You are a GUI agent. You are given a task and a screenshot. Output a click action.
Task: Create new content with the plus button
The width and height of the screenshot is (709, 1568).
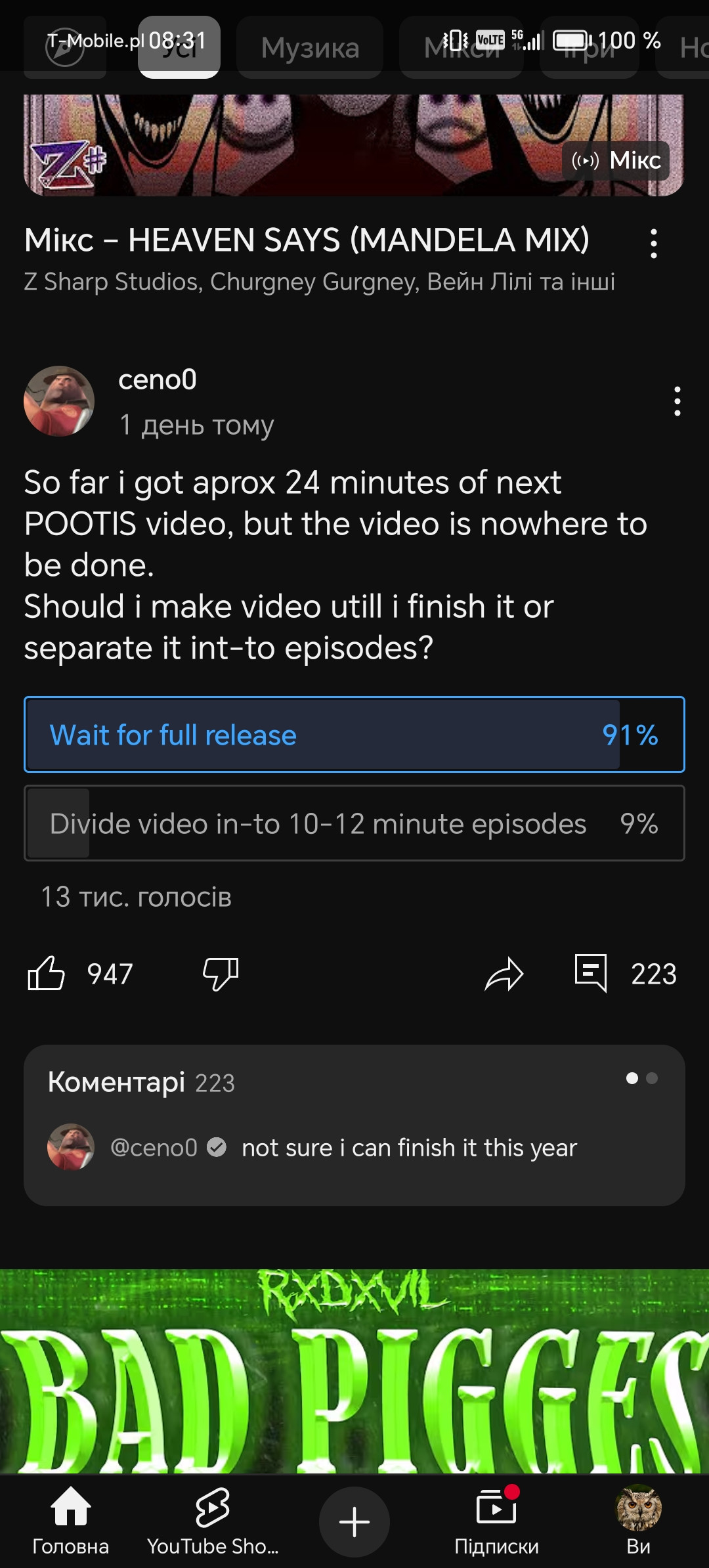354,1522
